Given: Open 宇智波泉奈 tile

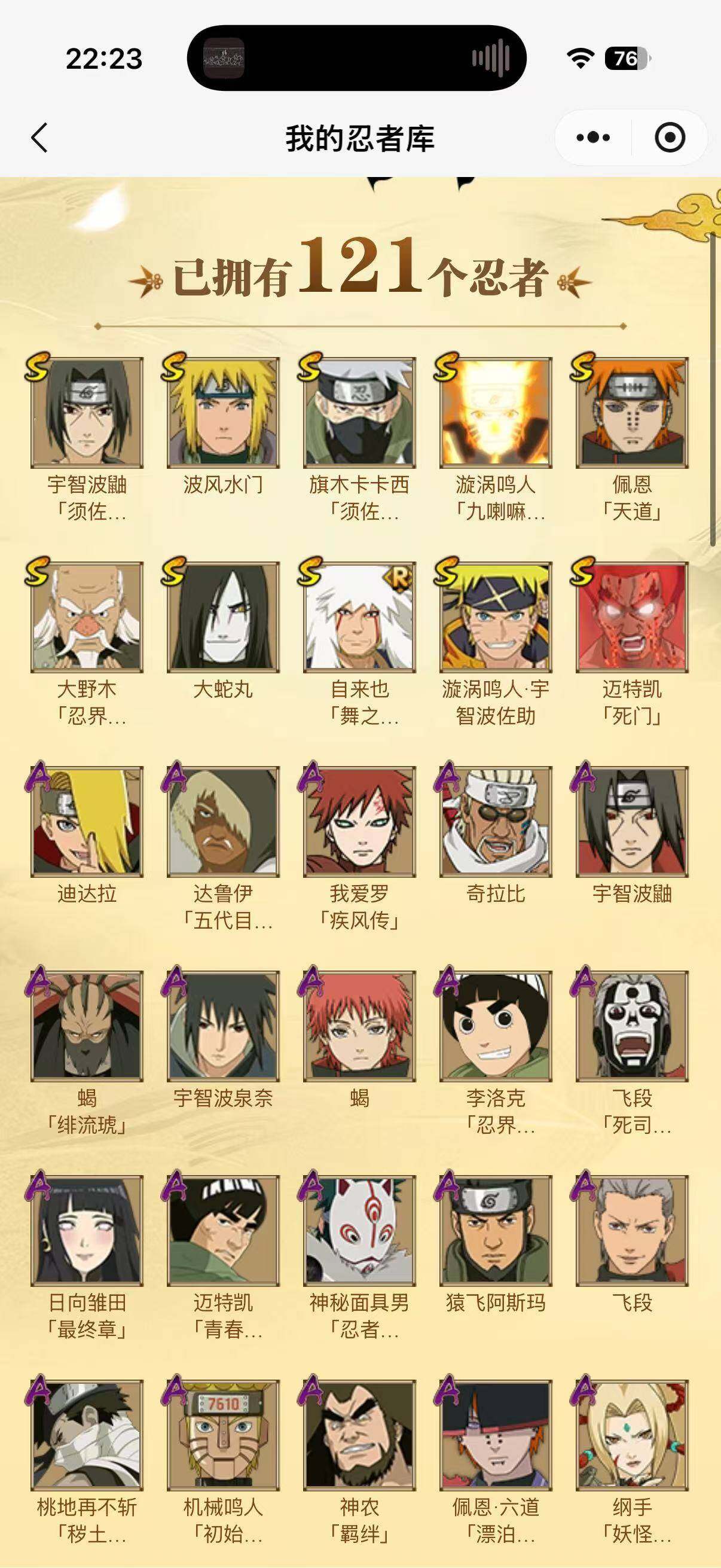Looking at the screenshot, I should point(222,1026).
